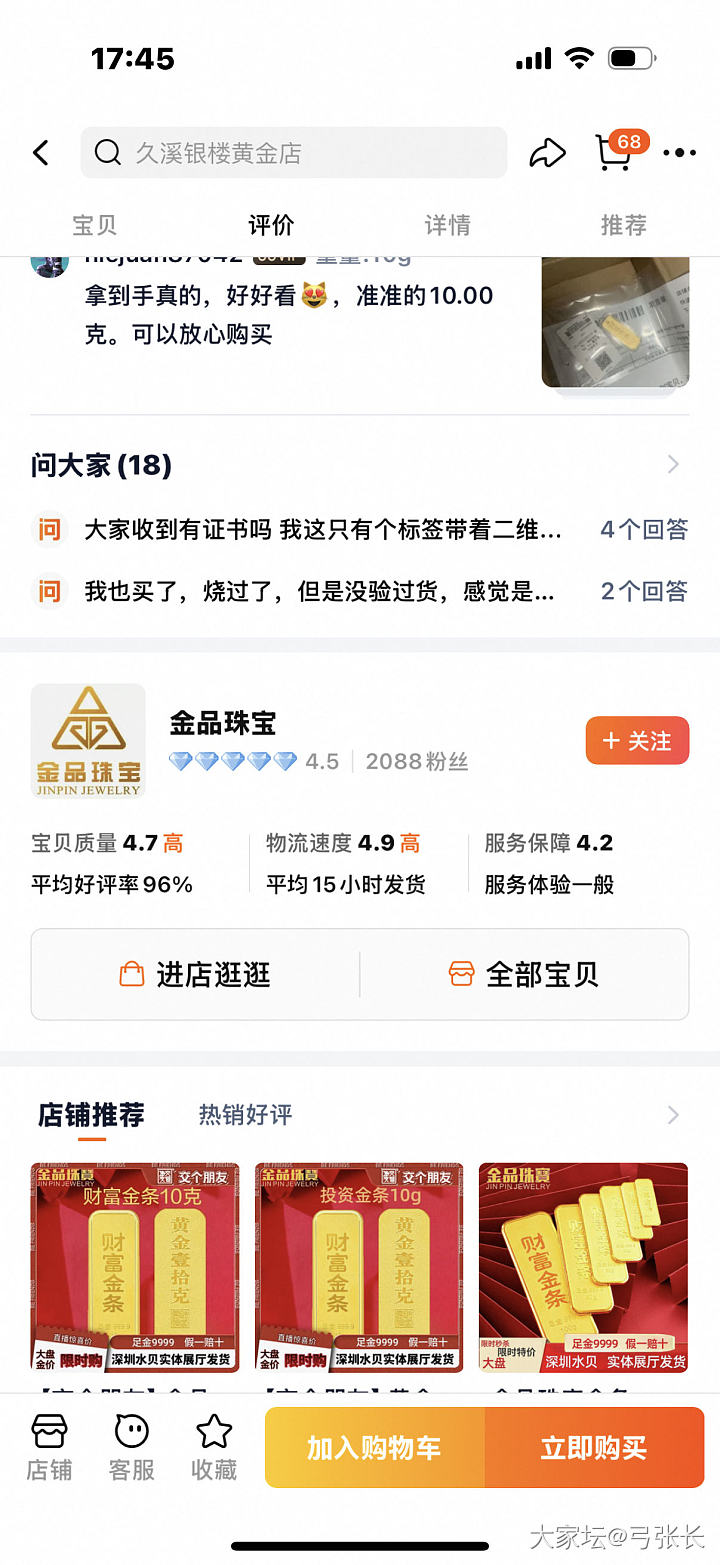Open the question about 证书 with 4个回答
This screenshot has height=1565, width=720.
coord(360,529)
